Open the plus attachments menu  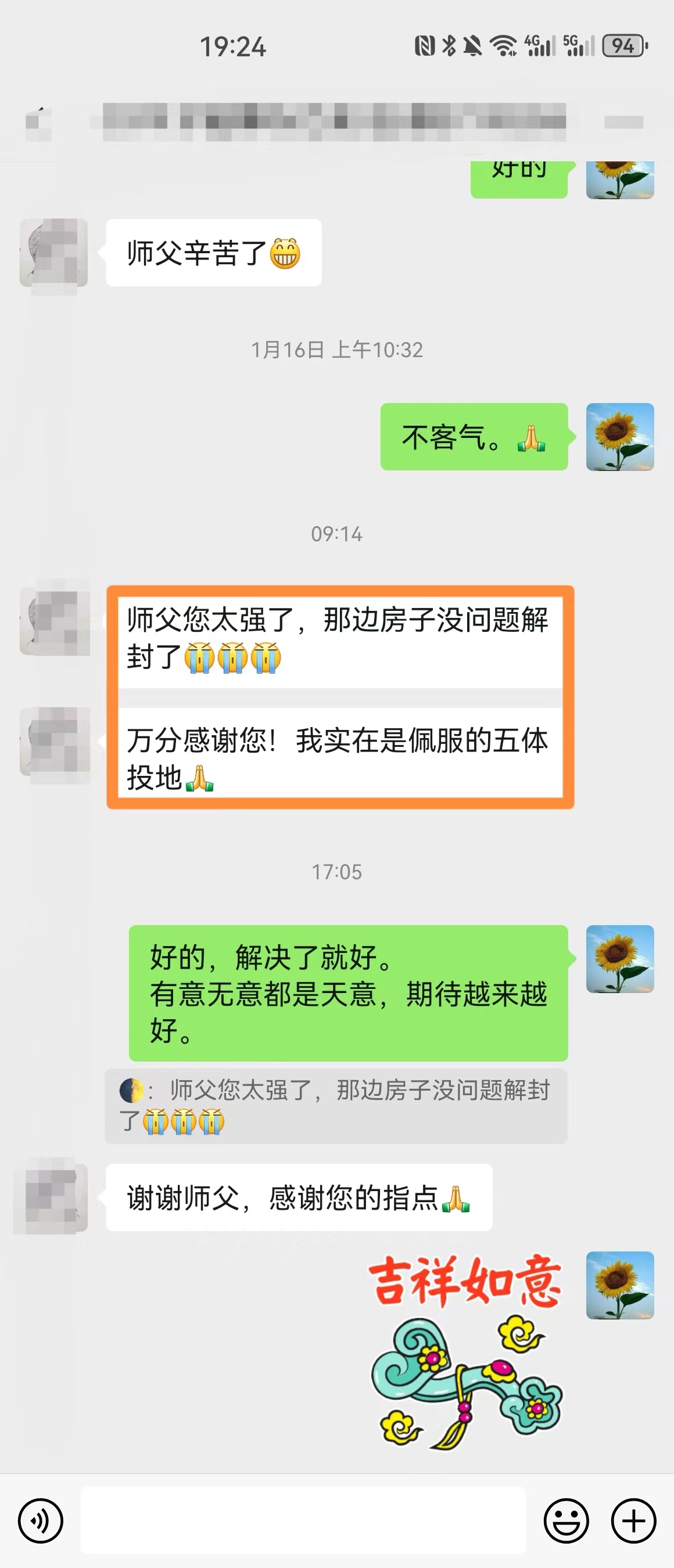pos(633,1520)
